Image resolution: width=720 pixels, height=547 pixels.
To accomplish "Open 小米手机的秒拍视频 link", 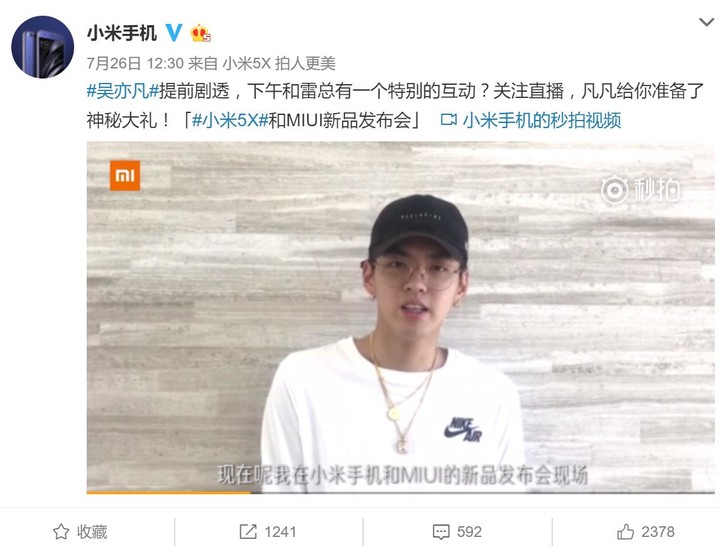I will (541, 121).
